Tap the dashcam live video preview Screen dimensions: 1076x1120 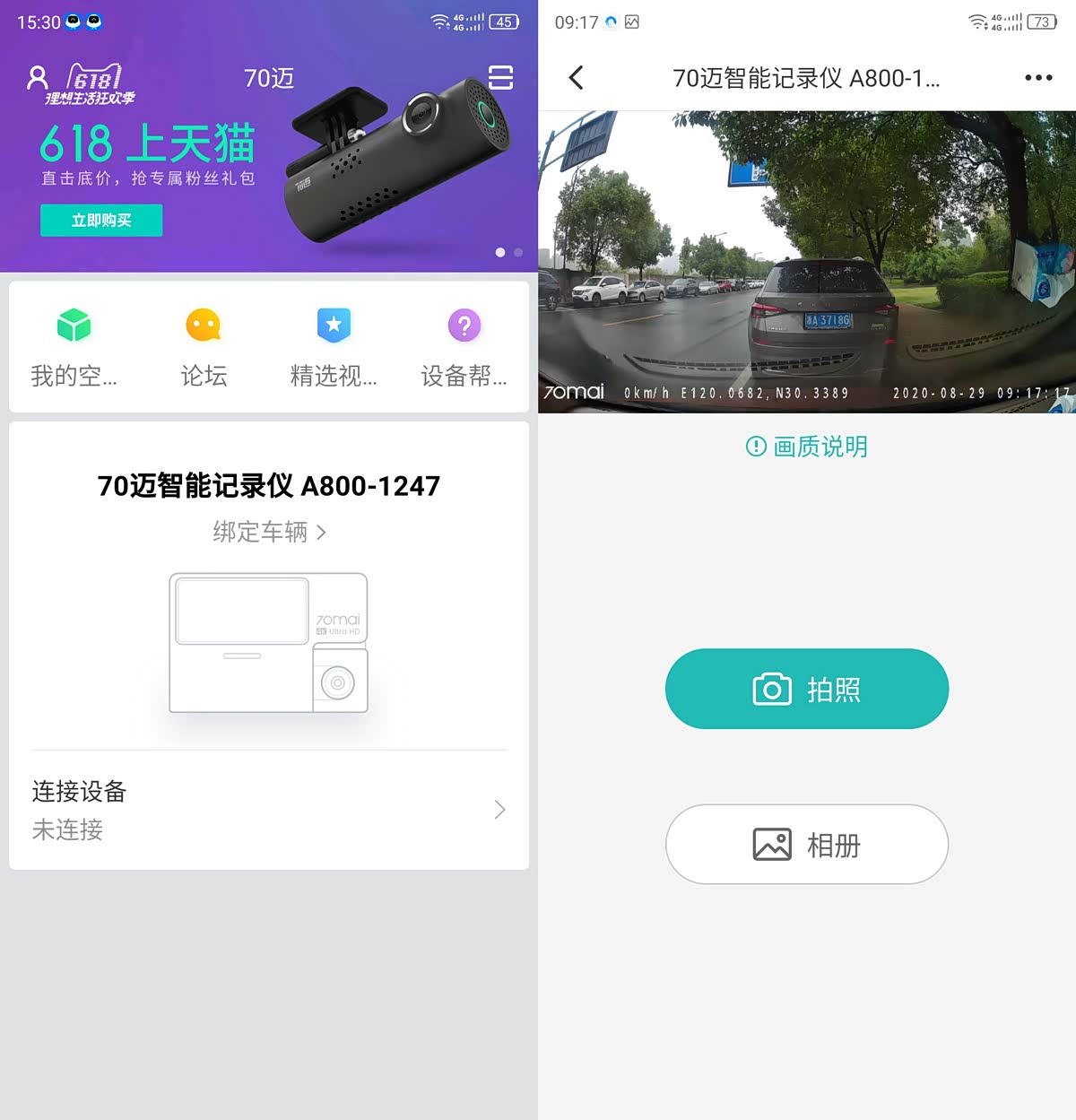(807, 262)
